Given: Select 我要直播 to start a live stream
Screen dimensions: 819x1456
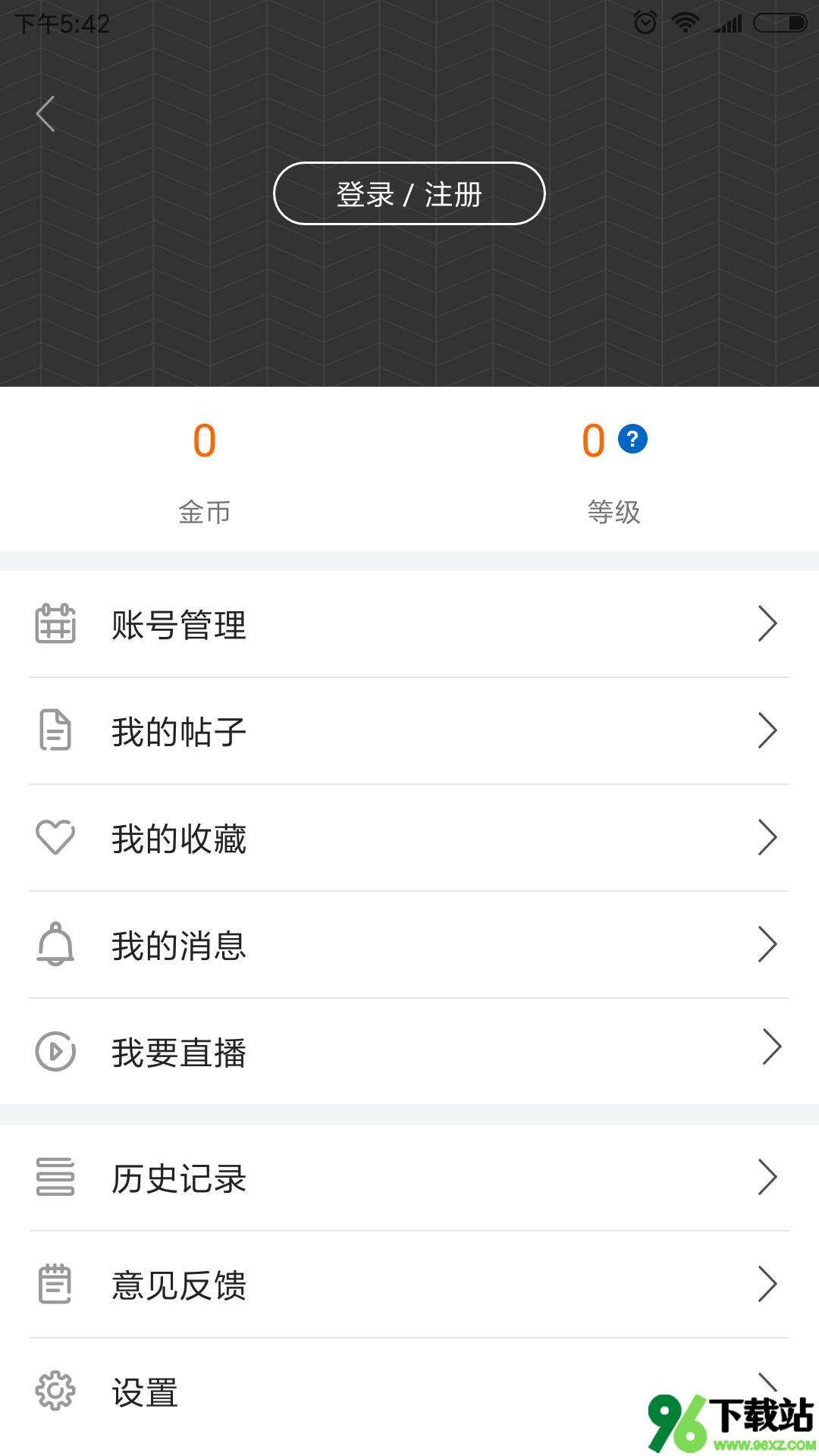Looking at the screenshot, I should (409, 1052).
